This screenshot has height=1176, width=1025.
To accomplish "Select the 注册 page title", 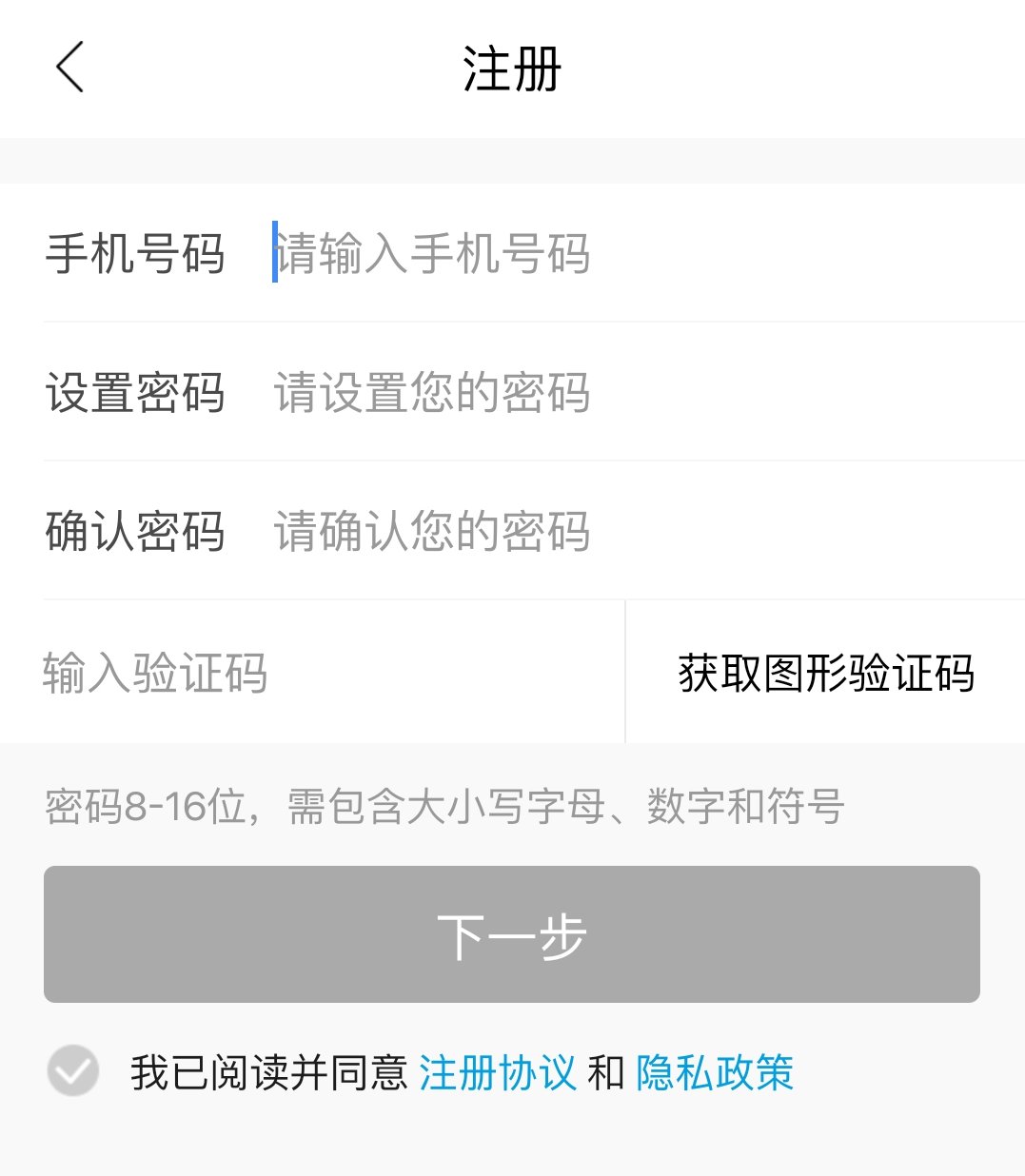I will click(x=512, y=67).
